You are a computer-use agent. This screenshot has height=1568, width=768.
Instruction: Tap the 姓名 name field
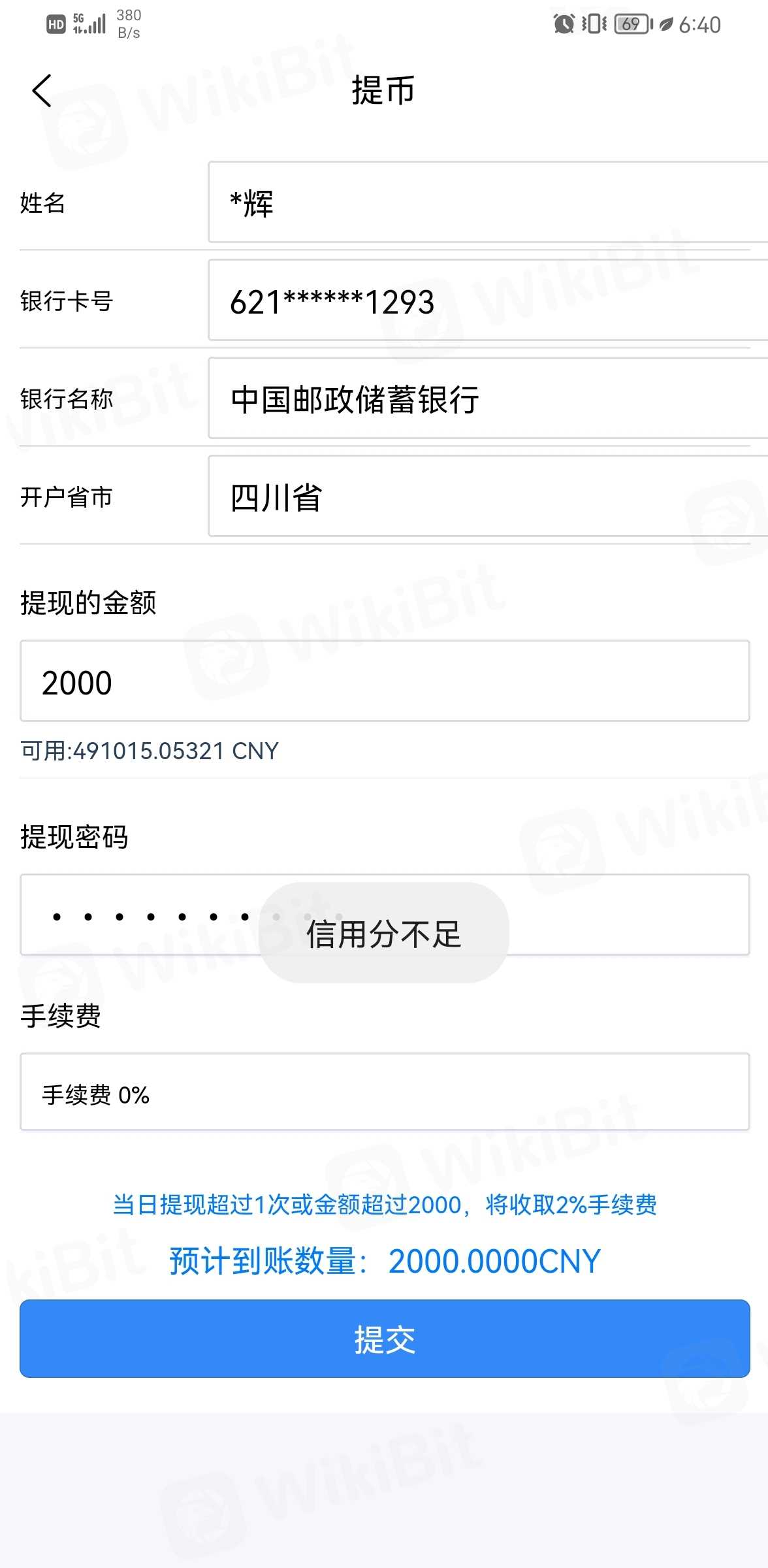[x=487, y=203]
